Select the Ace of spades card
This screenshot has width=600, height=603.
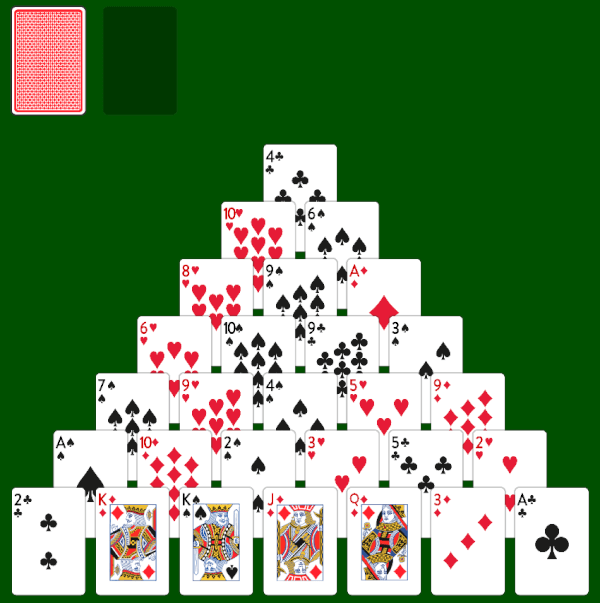click(x=90, y=458)
